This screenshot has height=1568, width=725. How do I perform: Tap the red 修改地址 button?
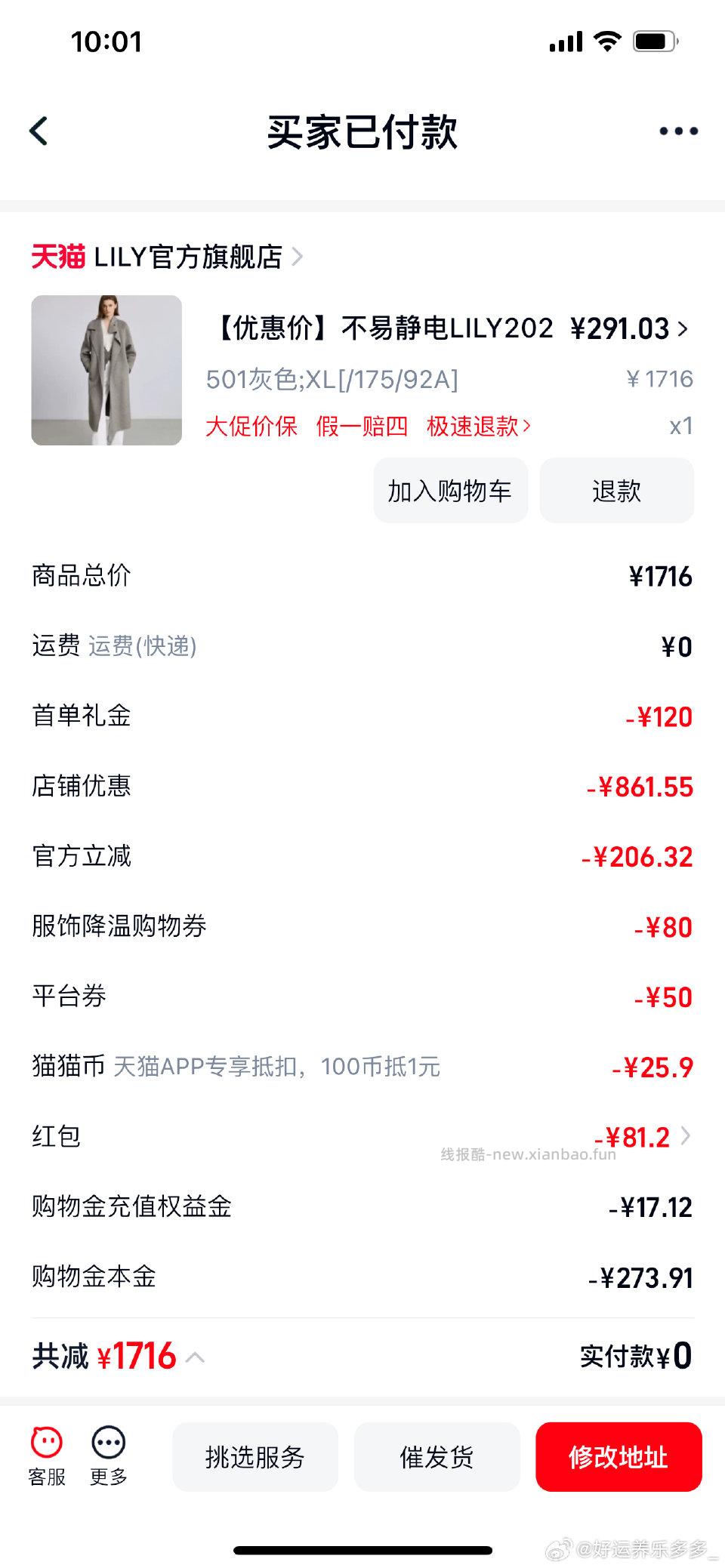(619, 1457)
